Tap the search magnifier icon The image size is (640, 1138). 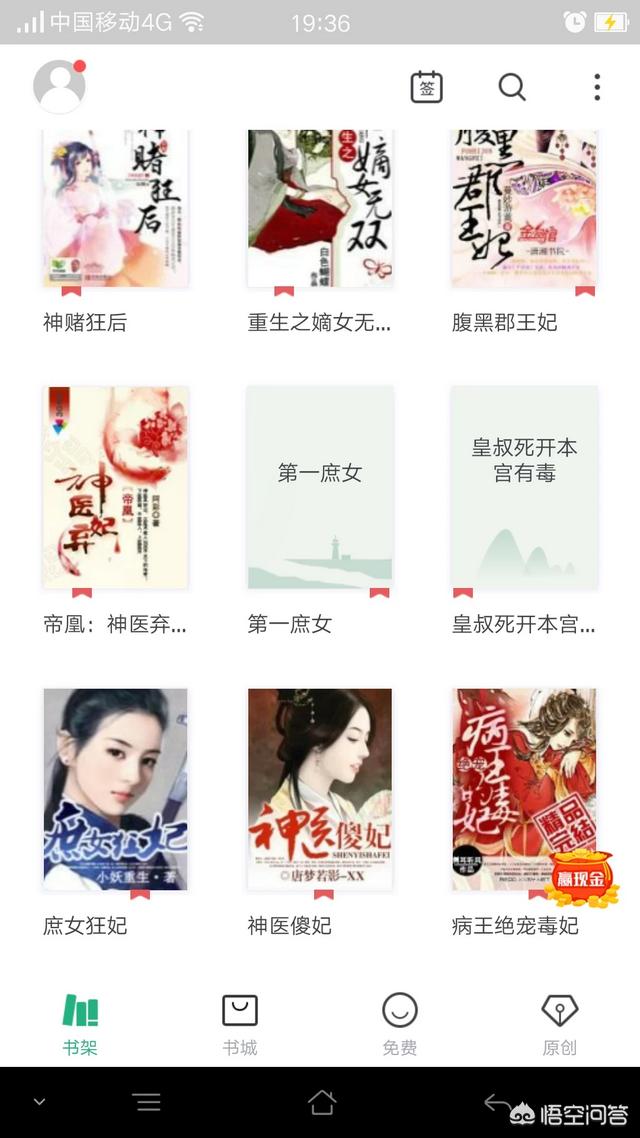(512, 87)
